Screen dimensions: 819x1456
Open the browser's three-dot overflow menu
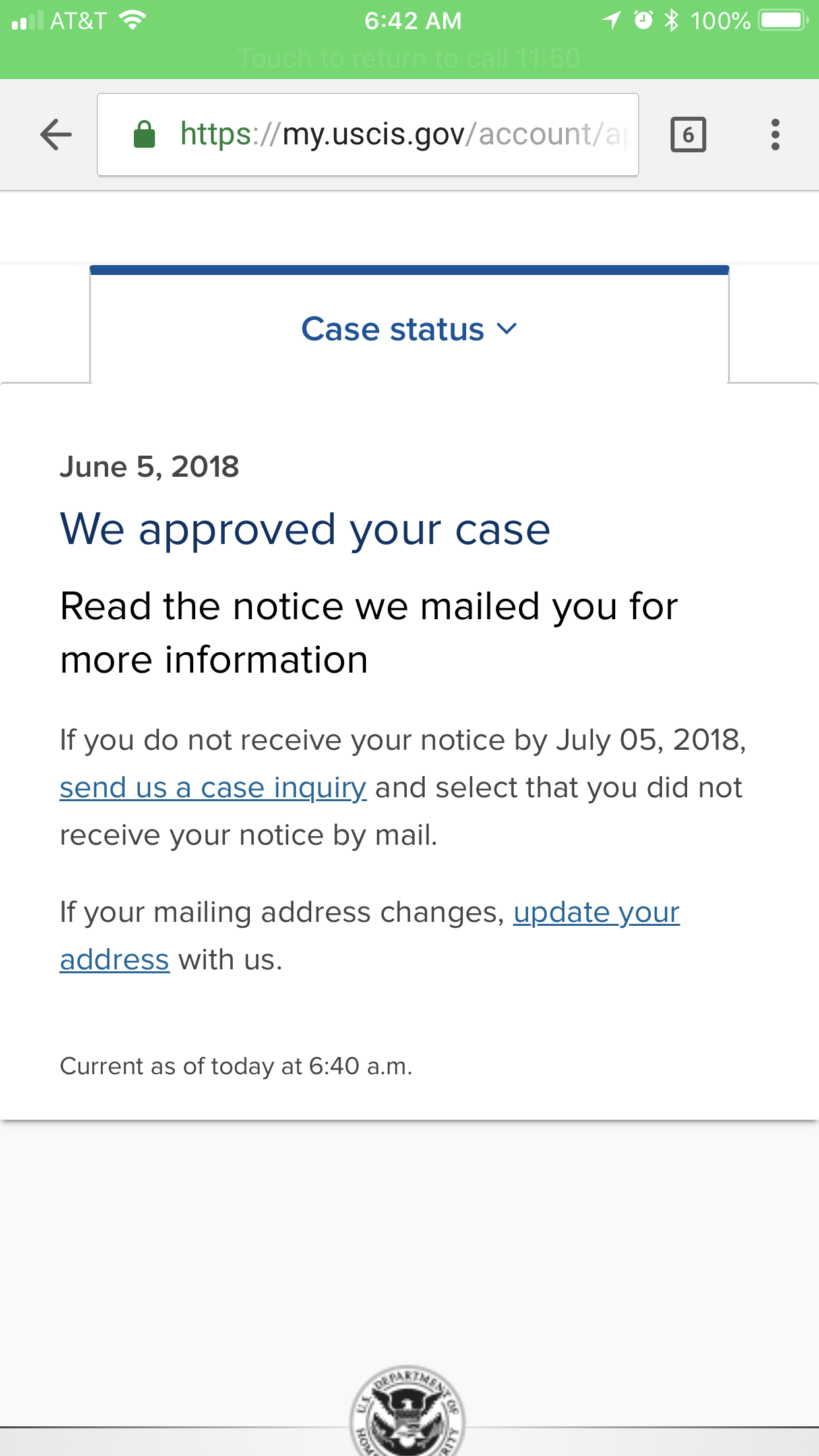(775, 135)
